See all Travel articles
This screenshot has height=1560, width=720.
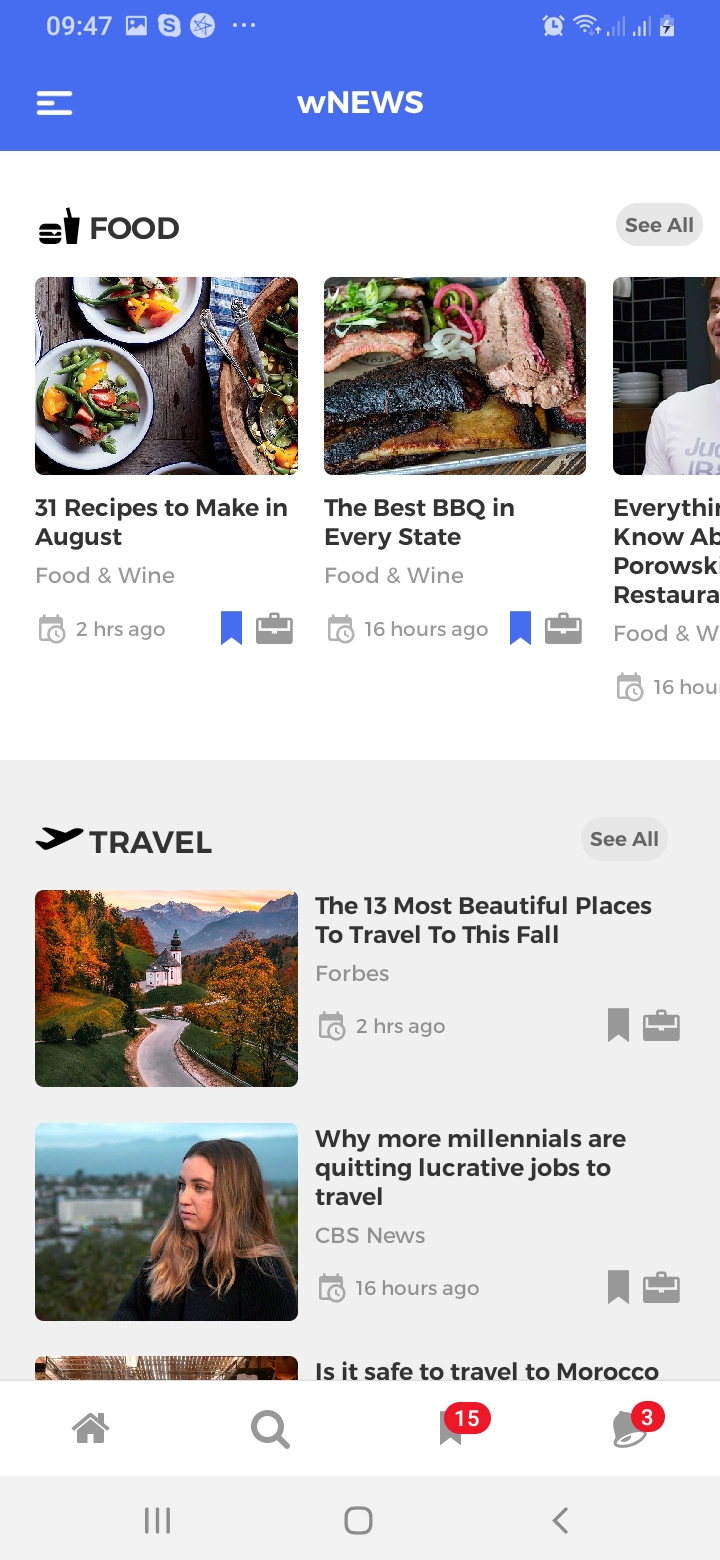pos(624,839)
